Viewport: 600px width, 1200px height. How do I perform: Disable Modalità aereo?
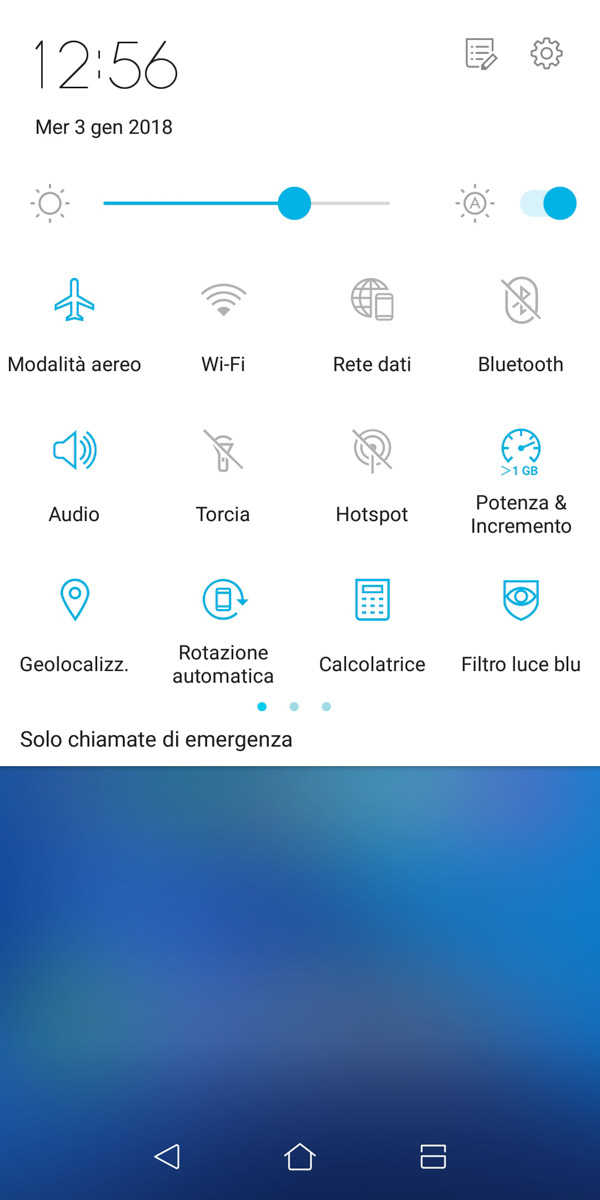point(74,300)
